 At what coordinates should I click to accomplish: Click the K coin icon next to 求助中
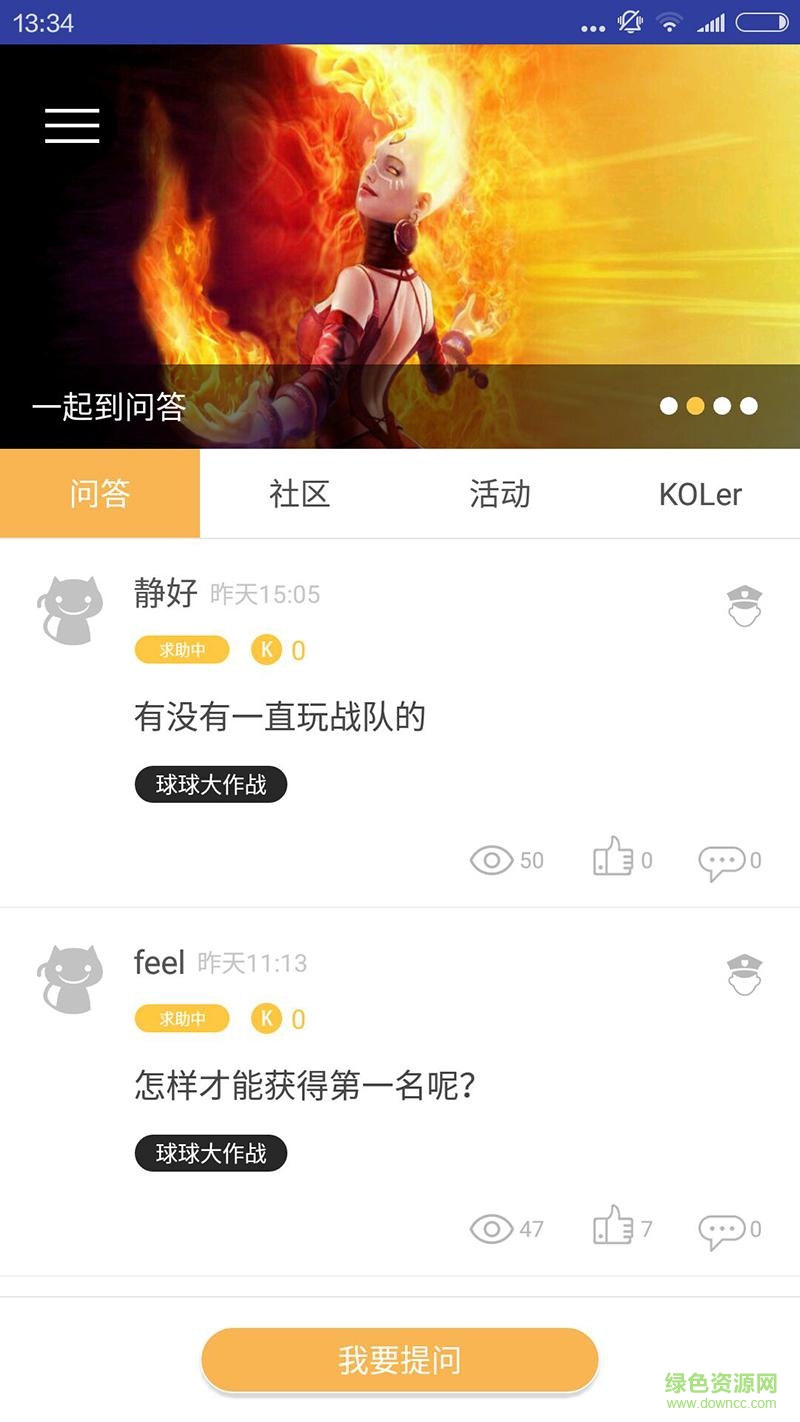tap(265, 650)
